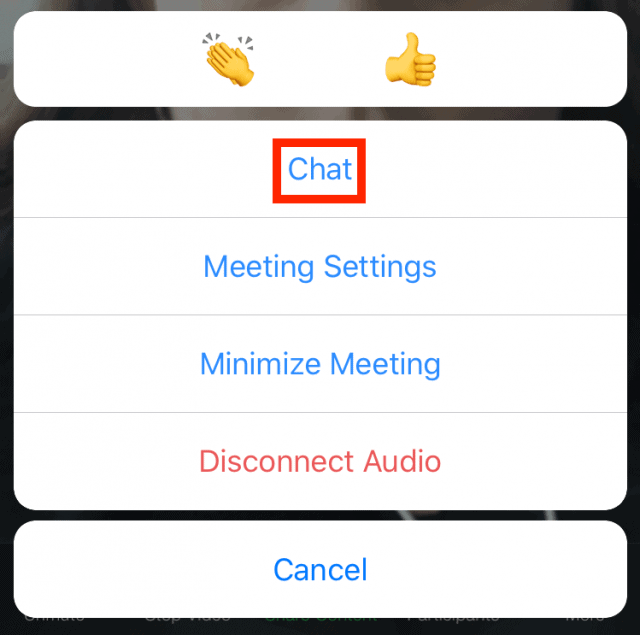This screenshot has height=635, width=640.
Task: Dismiss the menu with Cancel
Action: point(320,570)
